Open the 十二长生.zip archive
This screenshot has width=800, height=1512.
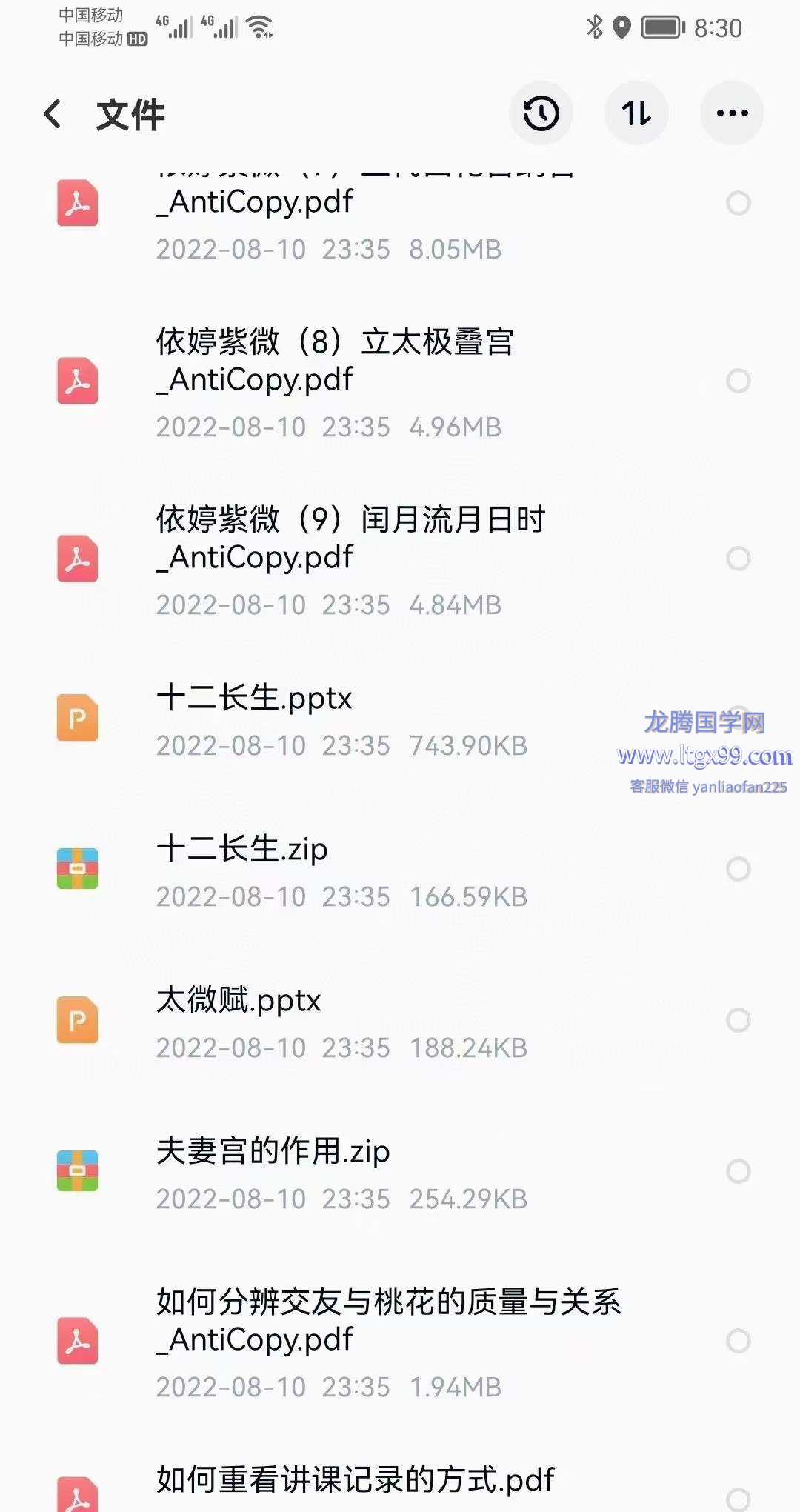pyautogui.click(x=242, y=850)
